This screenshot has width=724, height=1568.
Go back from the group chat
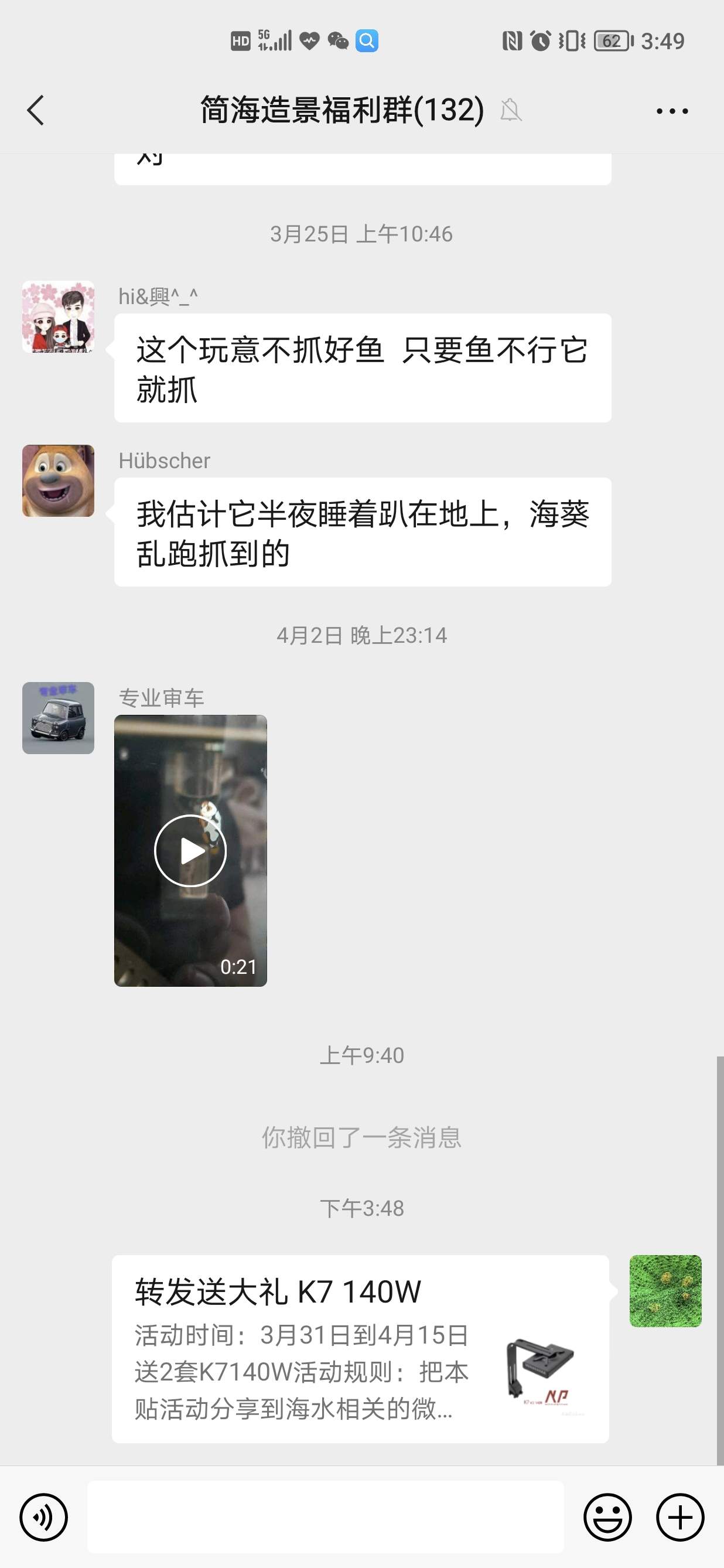coord(36,110)
